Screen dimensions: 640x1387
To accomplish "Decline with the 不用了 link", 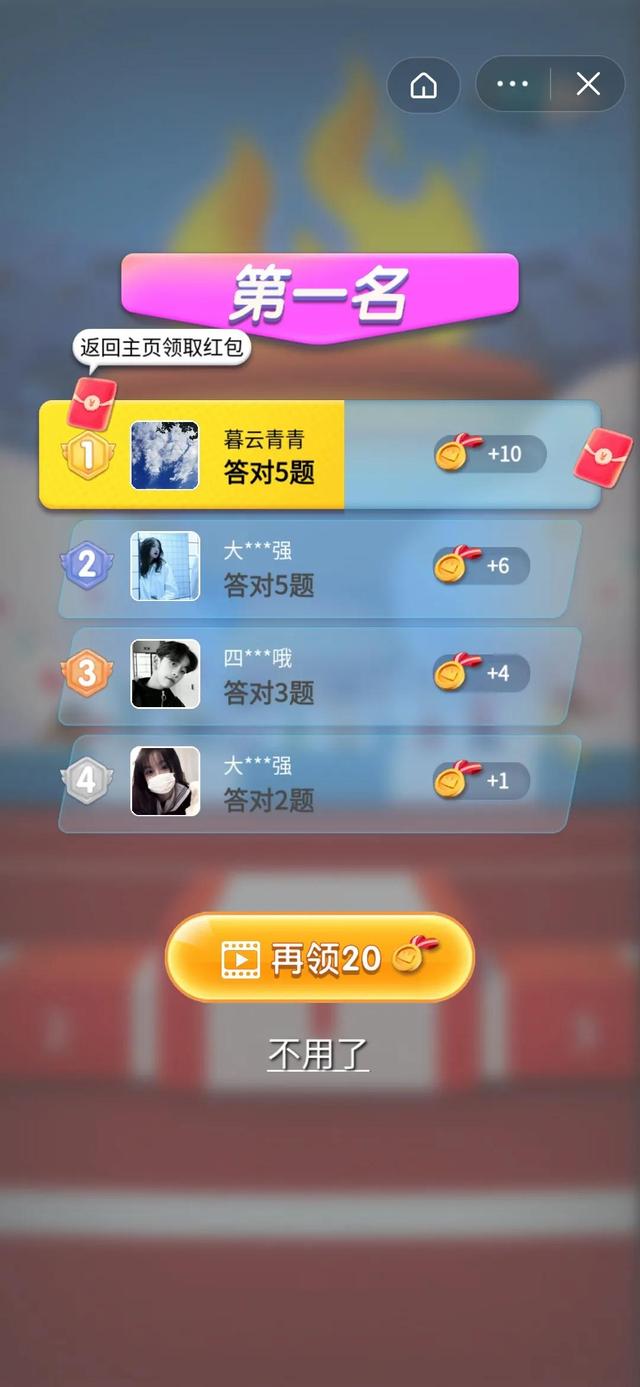I will (318, 1054).
